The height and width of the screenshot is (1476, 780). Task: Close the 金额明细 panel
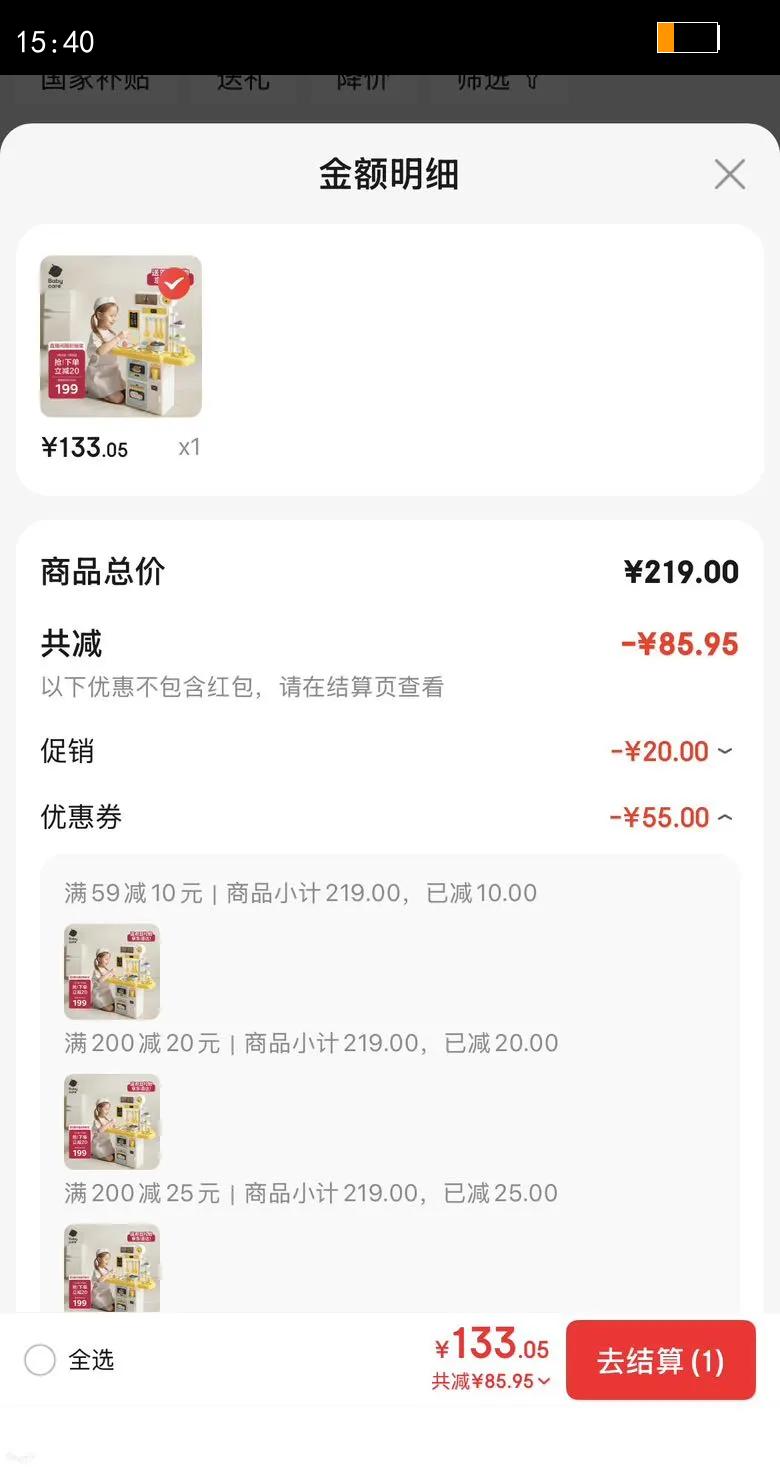[x=729, y=174]
